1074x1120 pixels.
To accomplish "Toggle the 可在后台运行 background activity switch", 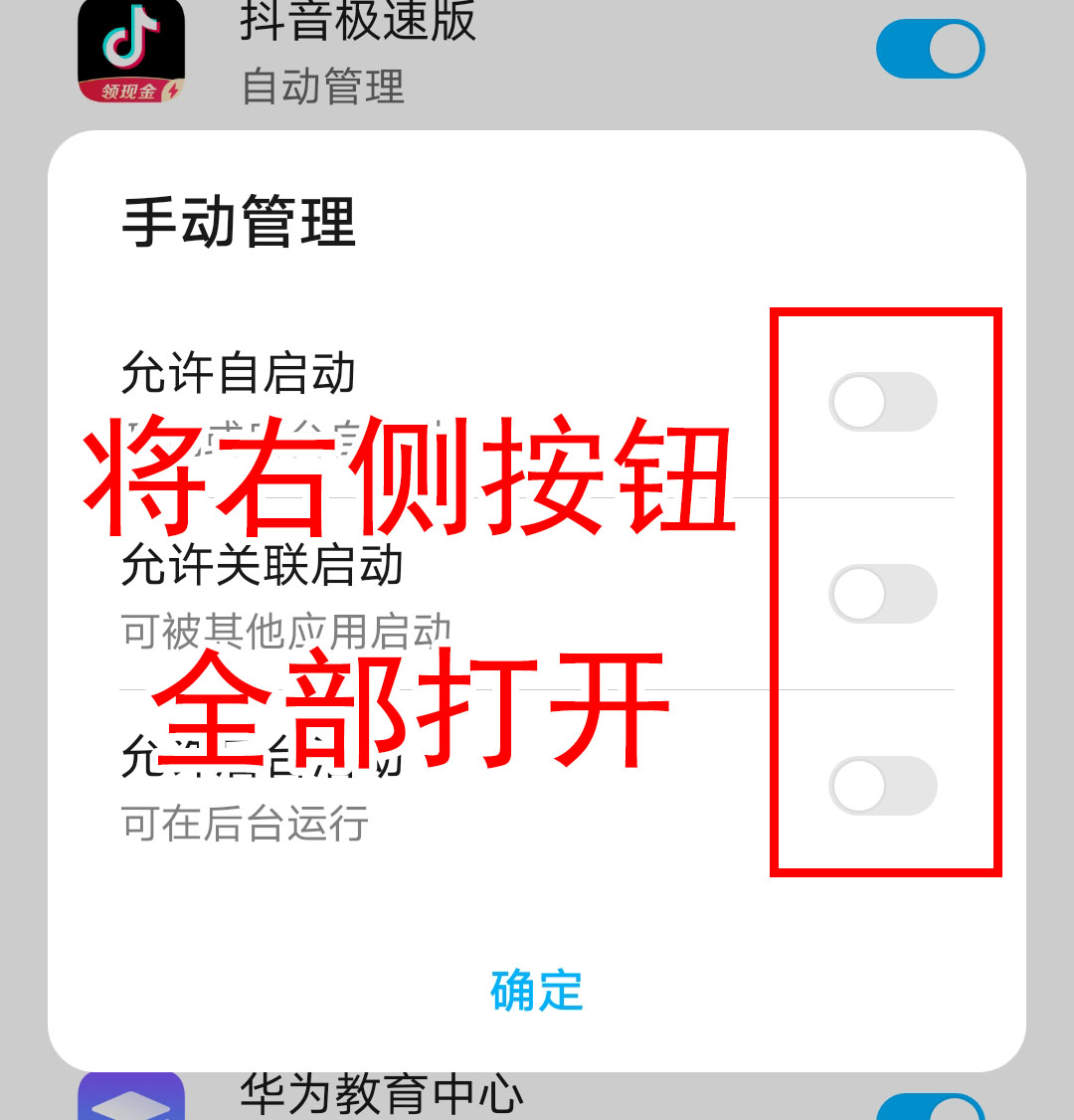I will point(882,786).
